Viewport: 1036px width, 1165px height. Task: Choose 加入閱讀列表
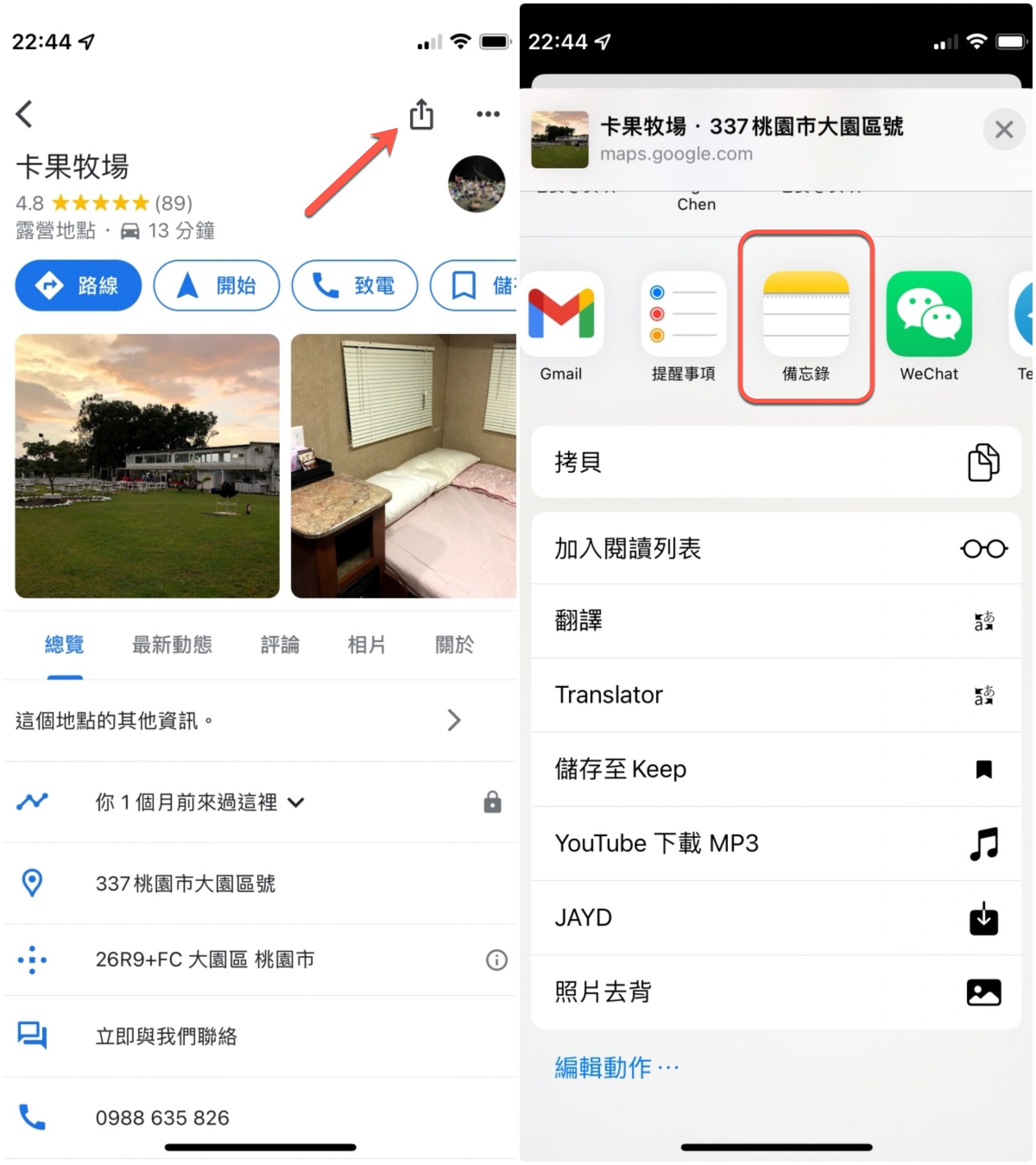click(776, 549)
